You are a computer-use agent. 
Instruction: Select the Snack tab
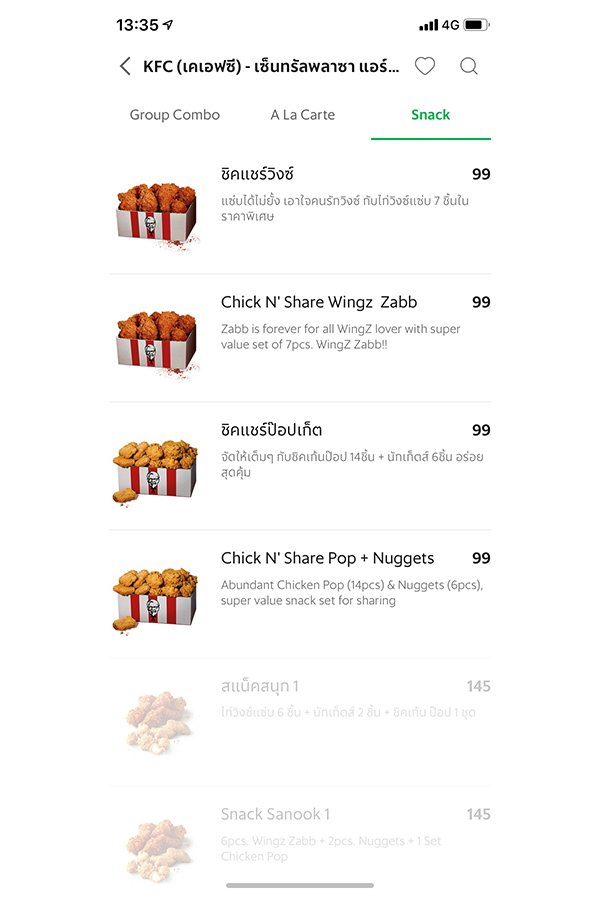(431, 115)
